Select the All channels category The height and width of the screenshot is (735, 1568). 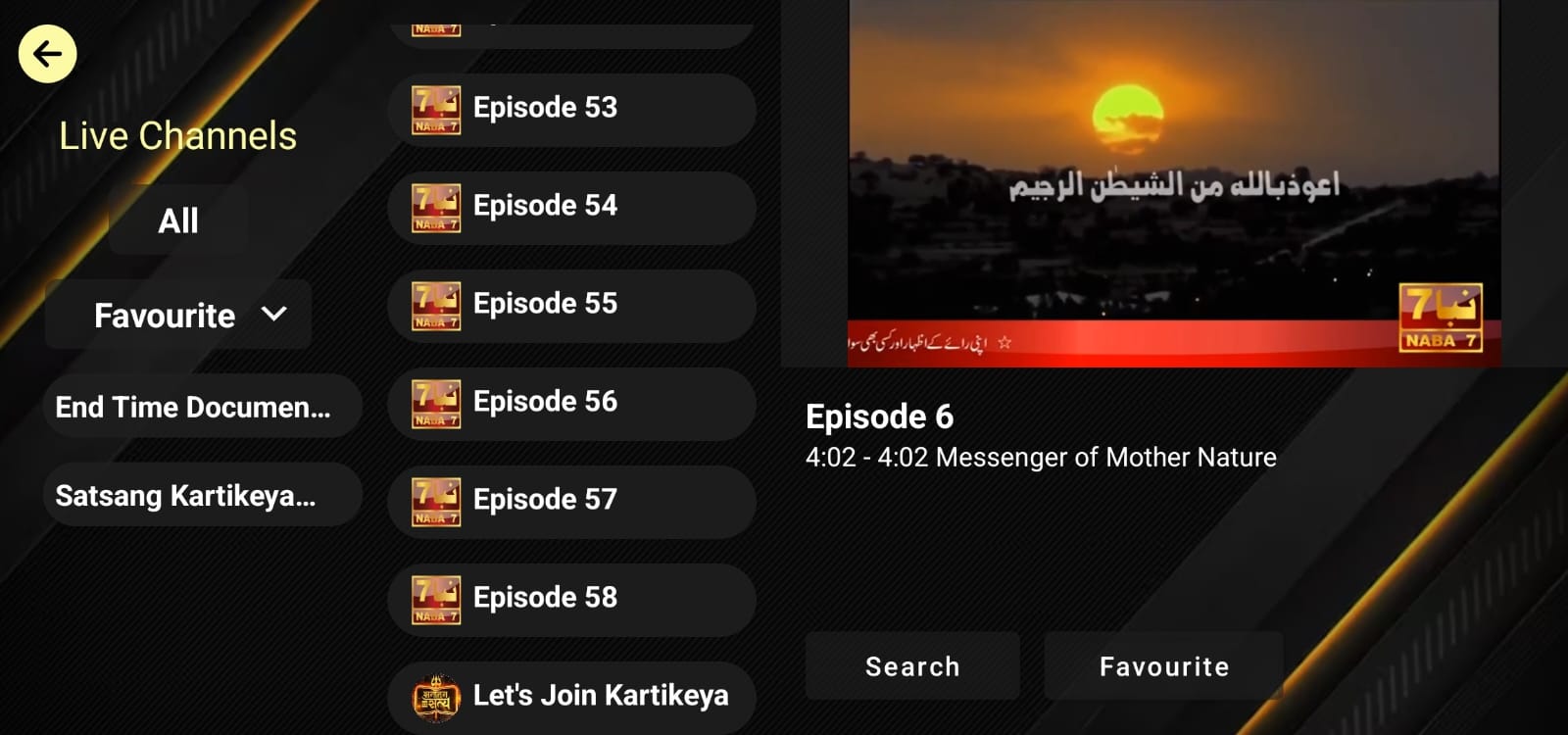pos(178,220)
